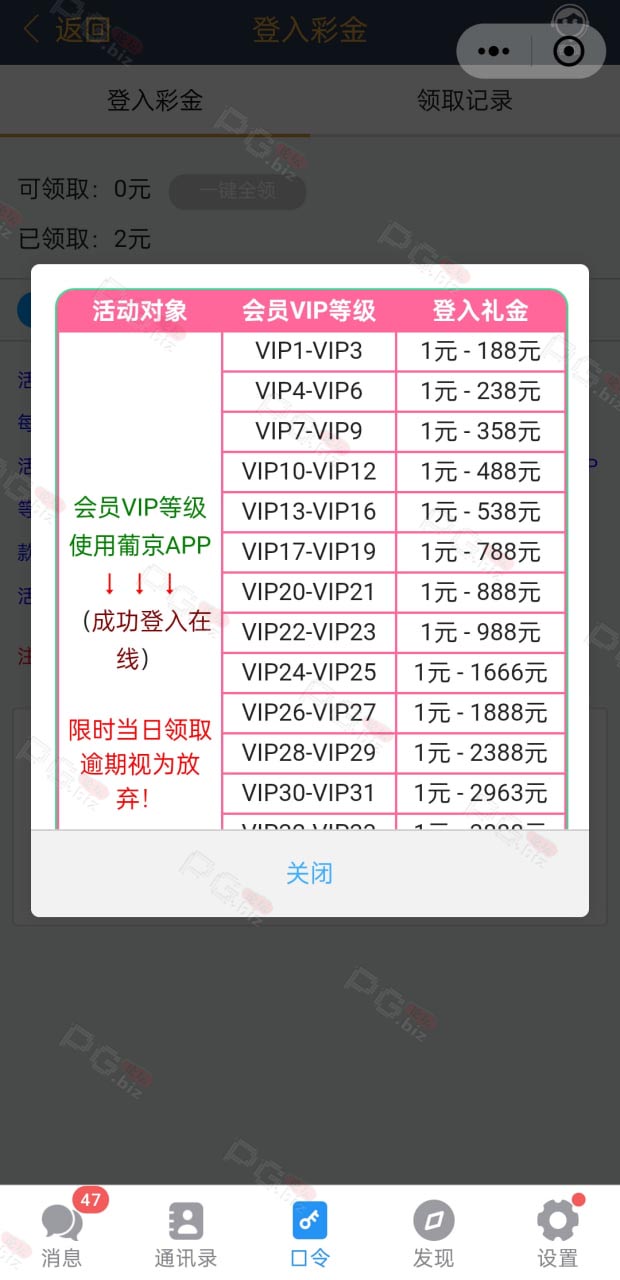Open the 消息 messages tab
This screenshot has height=1280, width=620.
62,1233
